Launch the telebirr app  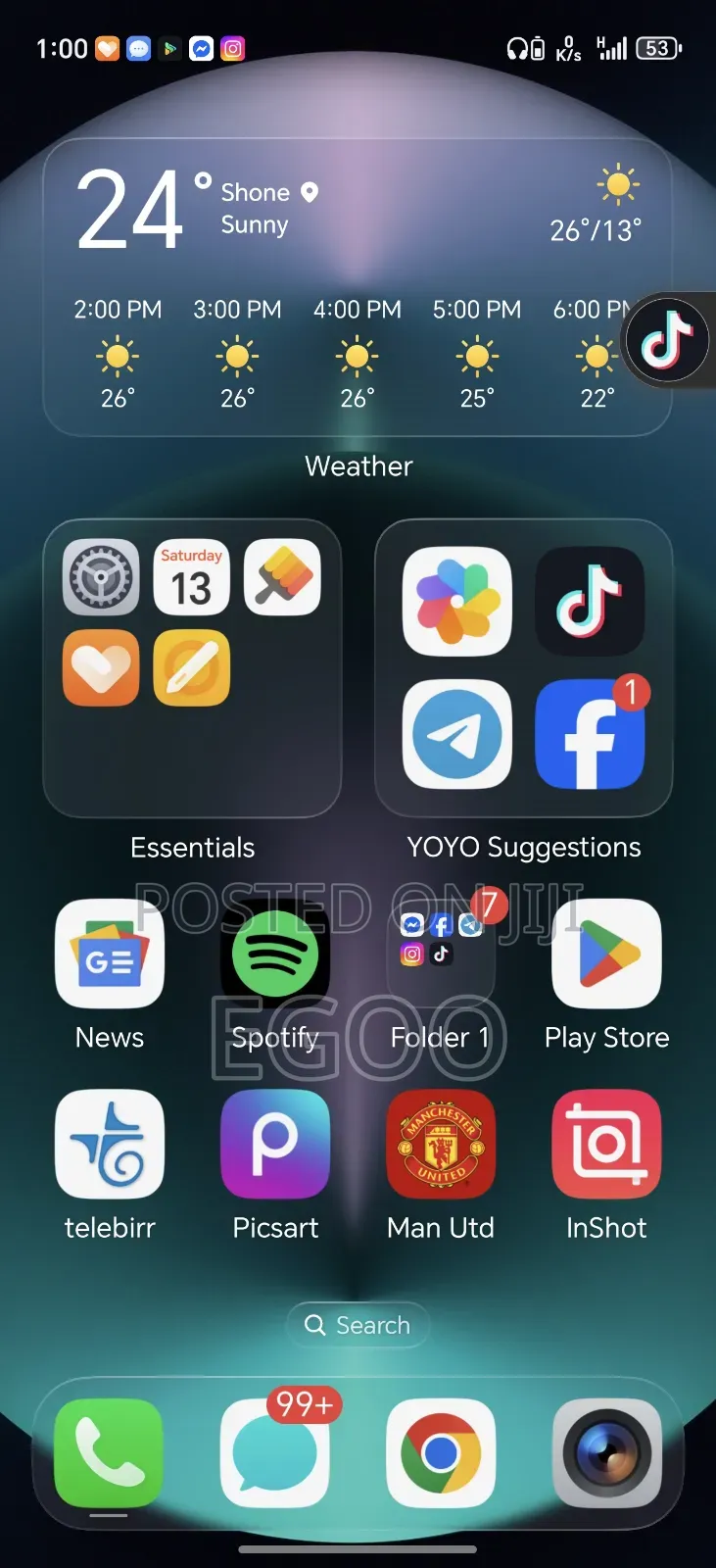tap(110, 1144)
